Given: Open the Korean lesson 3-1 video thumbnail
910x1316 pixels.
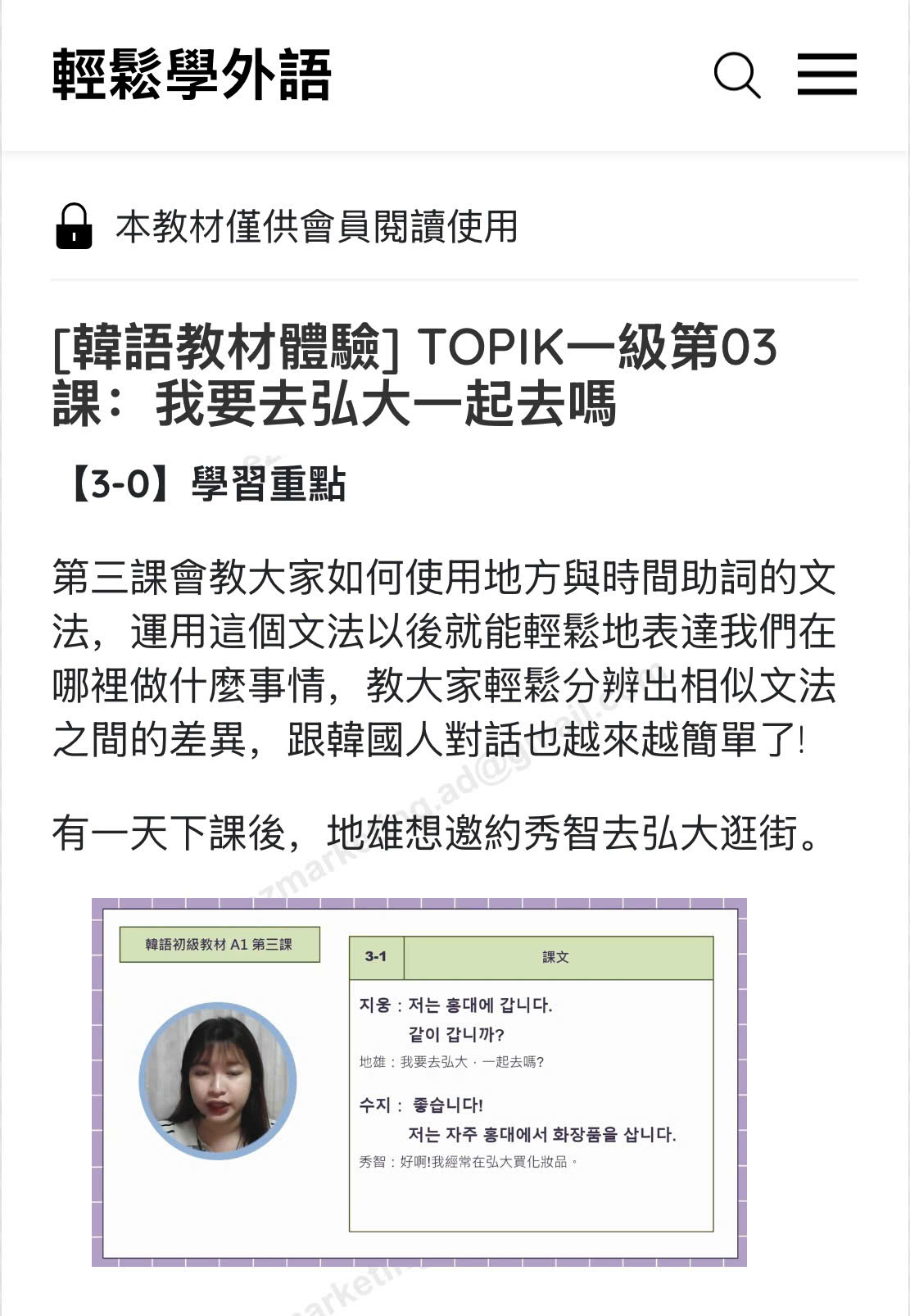Looking at the screenshot, I should 419,1082.
